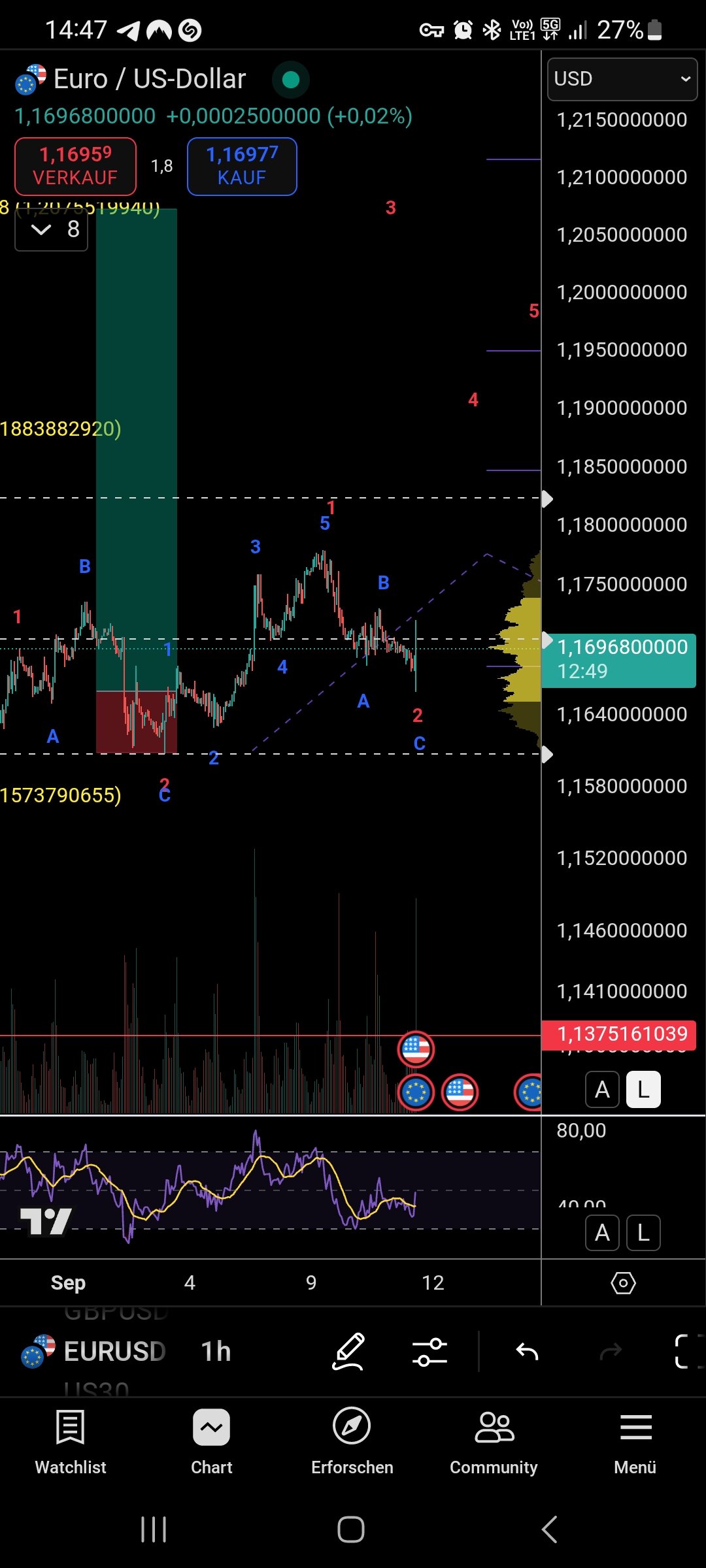Open chart settings hexagon icon

click(623, 1283)
